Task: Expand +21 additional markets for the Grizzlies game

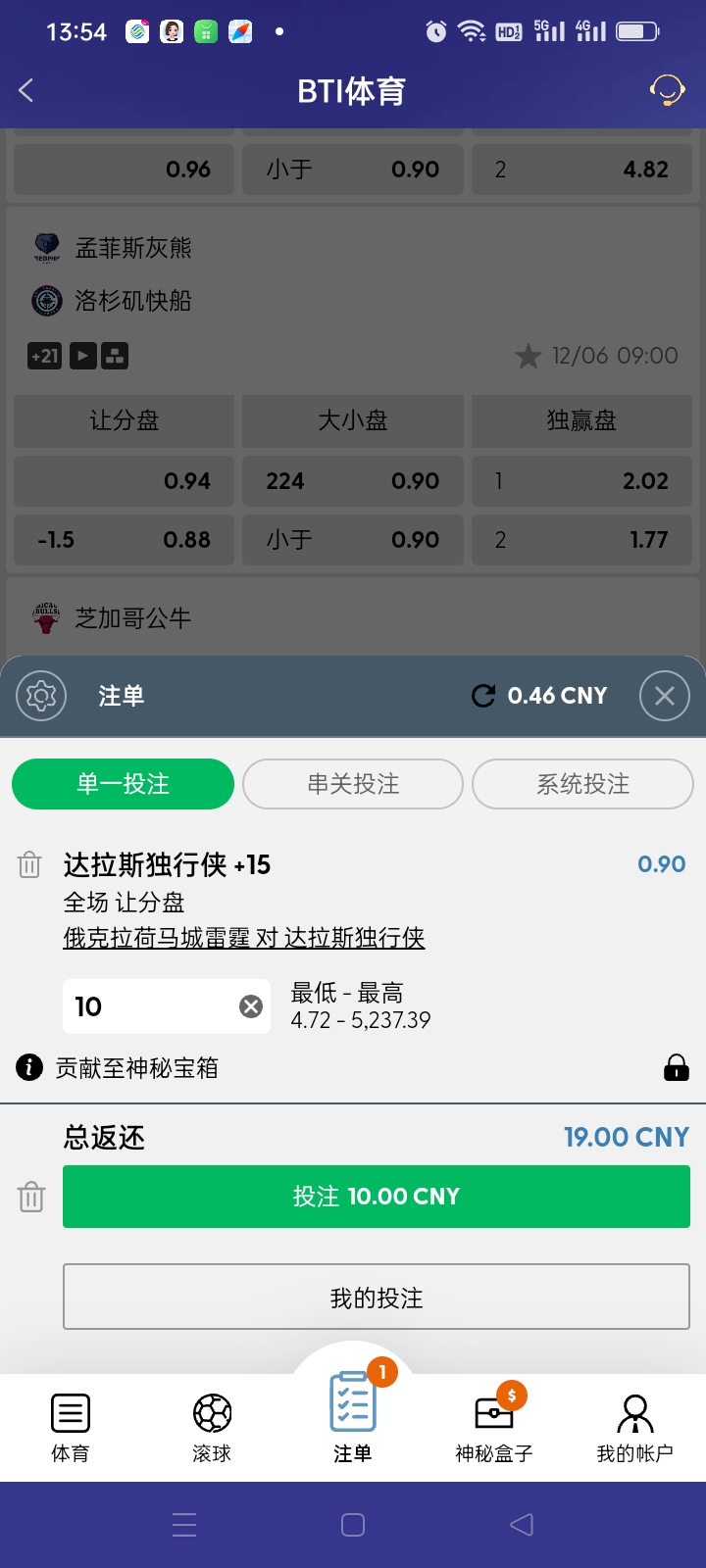Action: [x=43, y=357]
